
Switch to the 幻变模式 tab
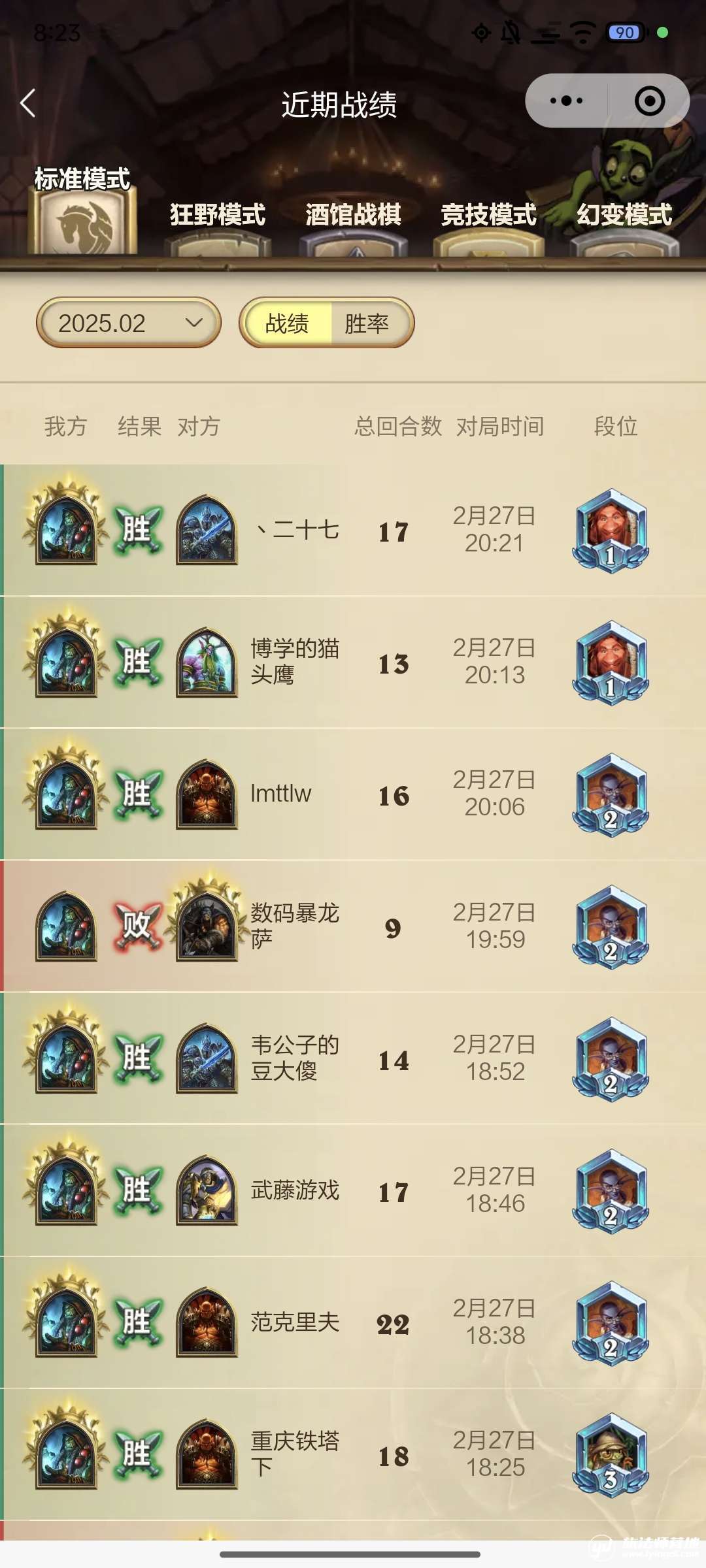624,216
